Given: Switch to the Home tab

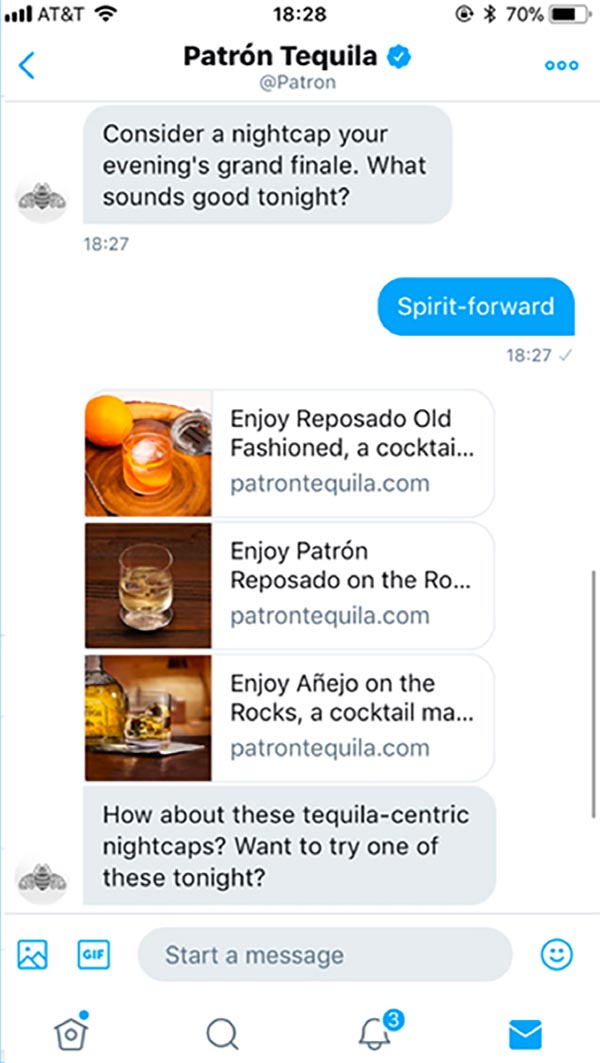Looking at the screenshot, I should point(71,1032).
